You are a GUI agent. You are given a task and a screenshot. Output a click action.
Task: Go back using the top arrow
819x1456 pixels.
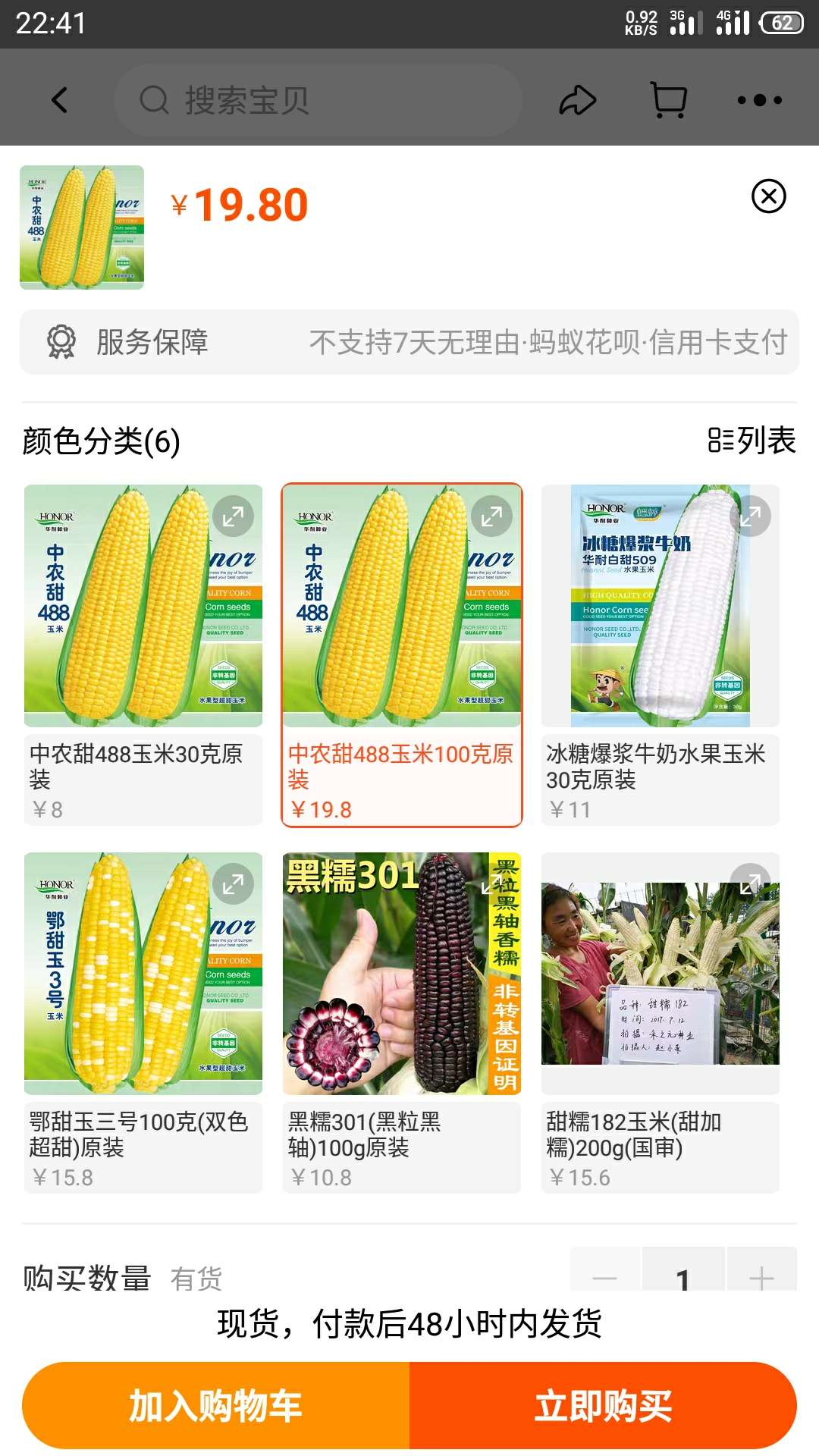59,100
